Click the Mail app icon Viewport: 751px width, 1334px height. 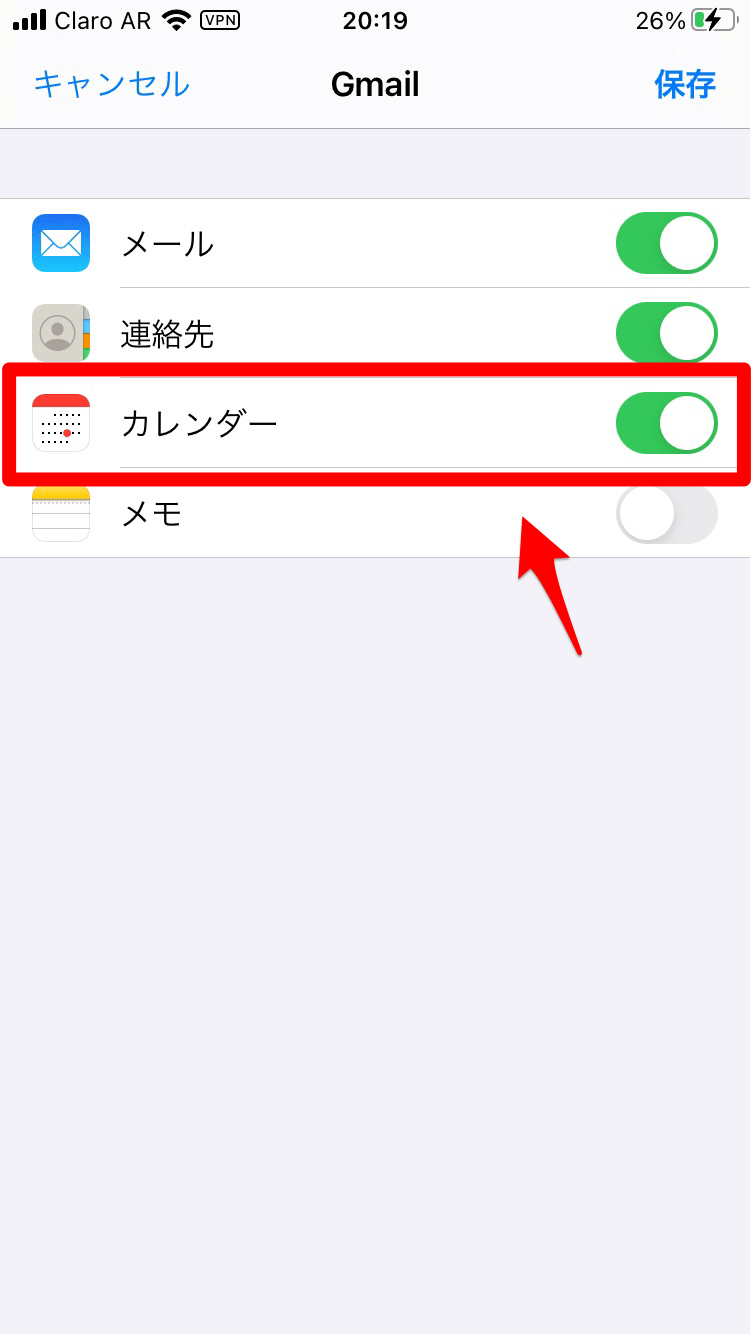coord(61,243)
